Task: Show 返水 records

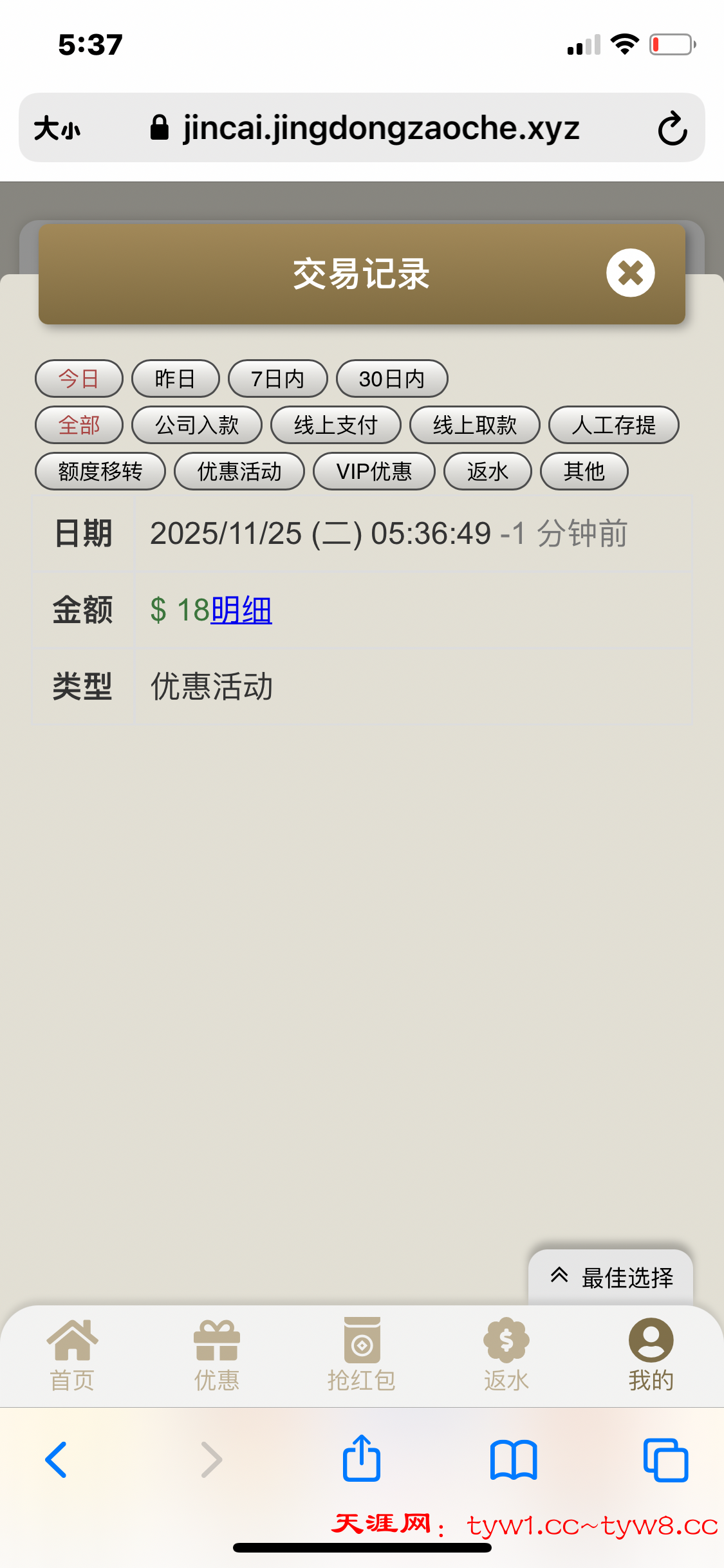Action: [487, 471]
